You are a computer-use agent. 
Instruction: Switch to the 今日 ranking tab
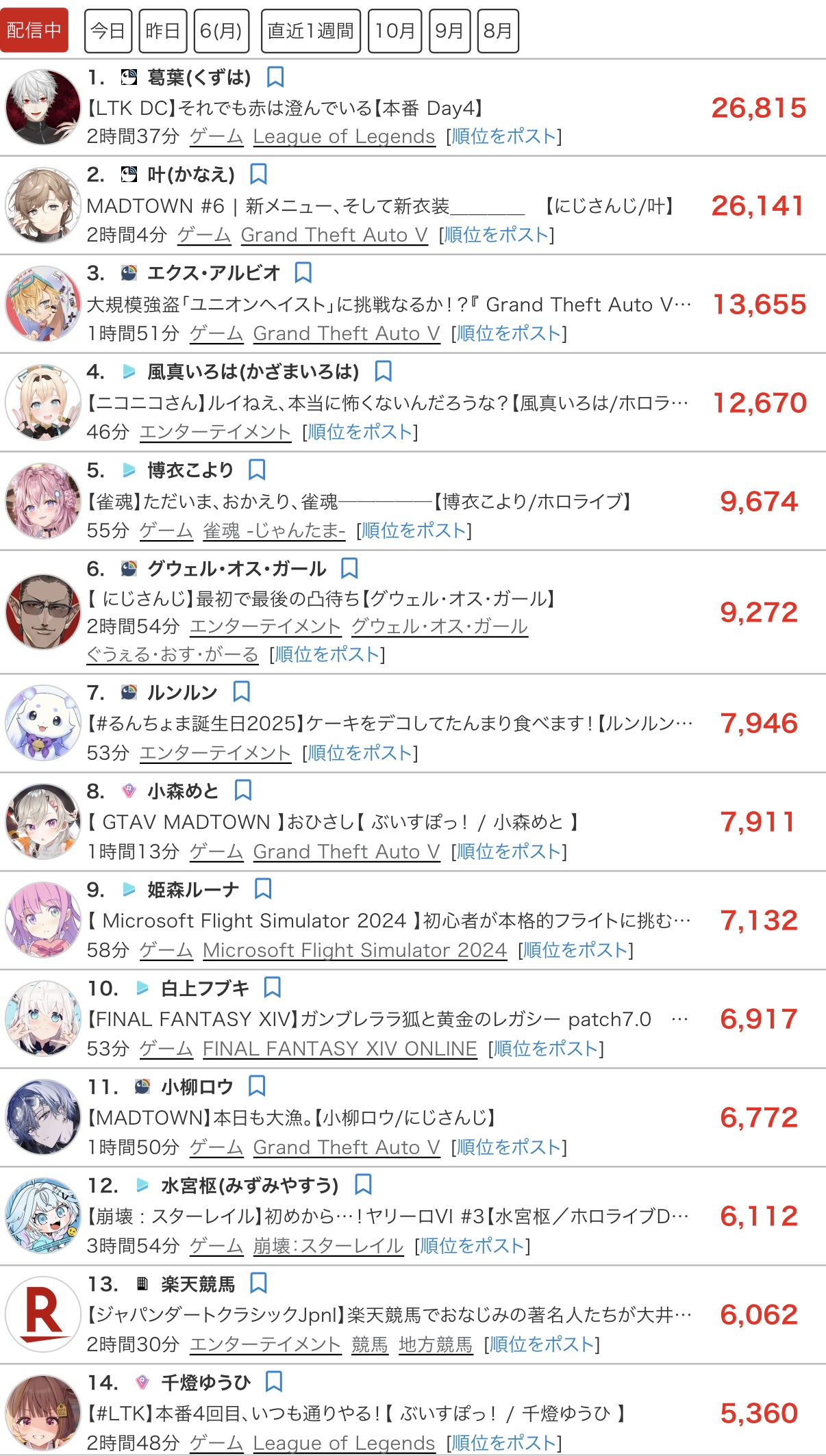(108, 31)
